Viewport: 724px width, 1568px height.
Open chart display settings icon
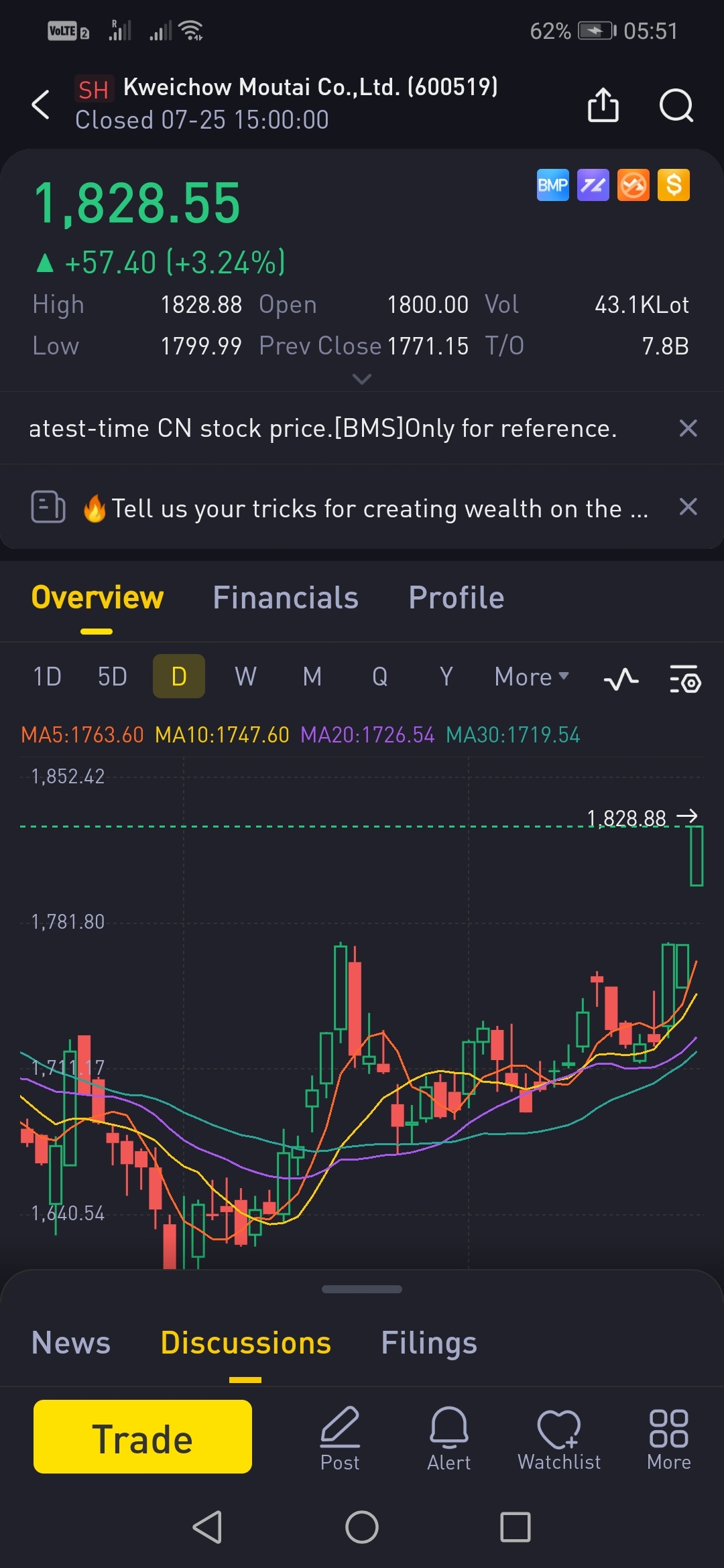tap(685, 679)
